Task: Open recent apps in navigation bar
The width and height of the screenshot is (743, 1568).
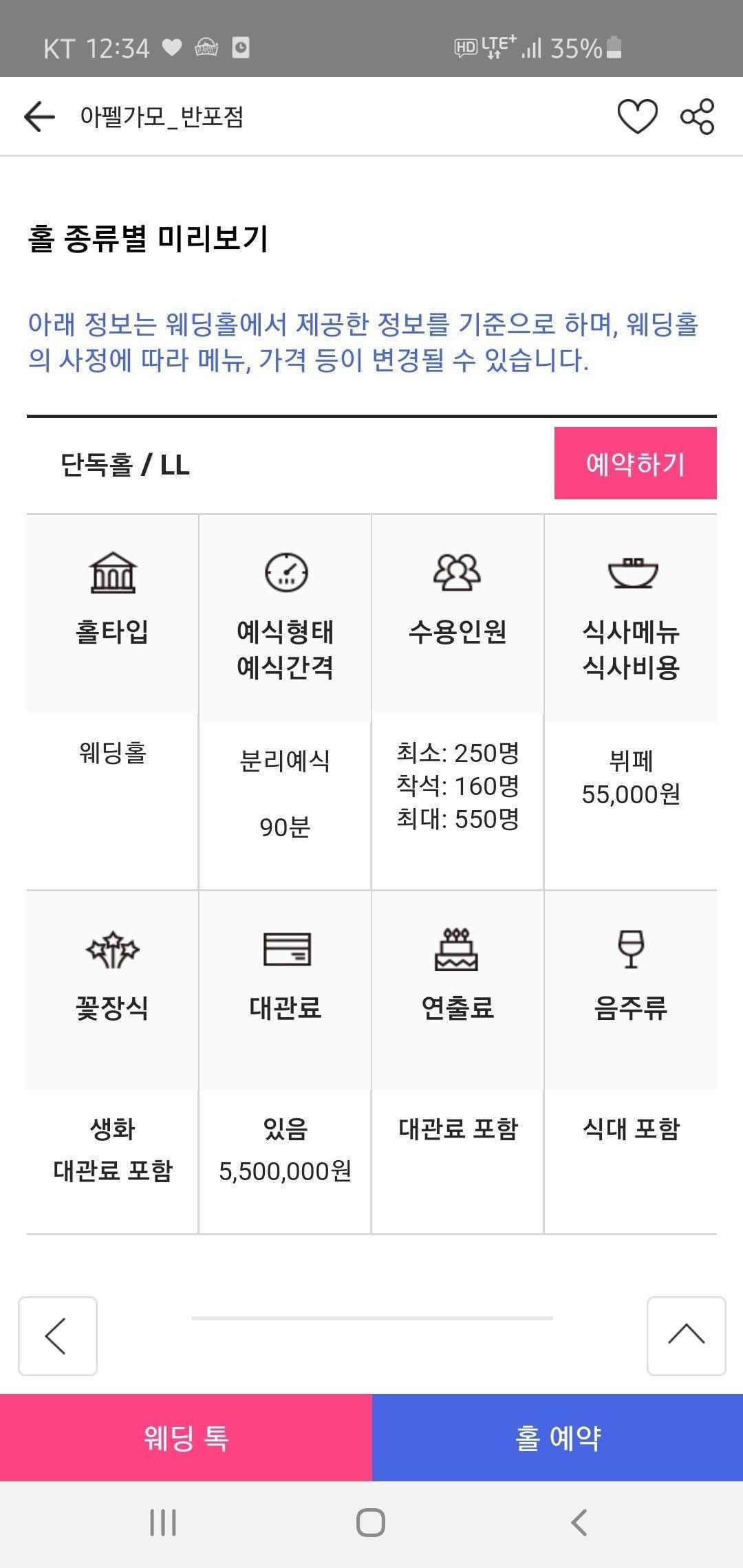Action: 163,1523
